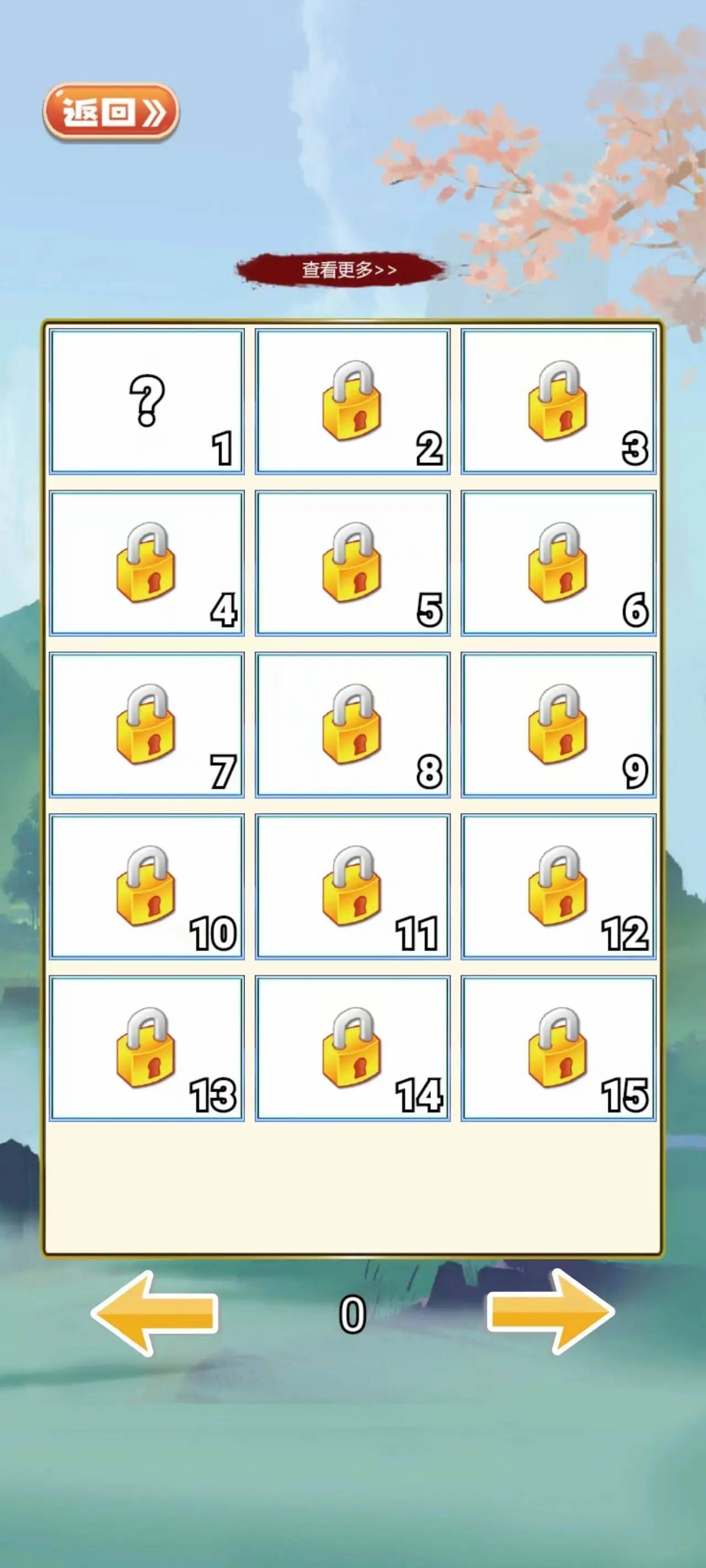Image resolution: width=706 pixels, height=1568 pixels.
Task: Tap locked level 4 tile
Action: pos(147,563)
